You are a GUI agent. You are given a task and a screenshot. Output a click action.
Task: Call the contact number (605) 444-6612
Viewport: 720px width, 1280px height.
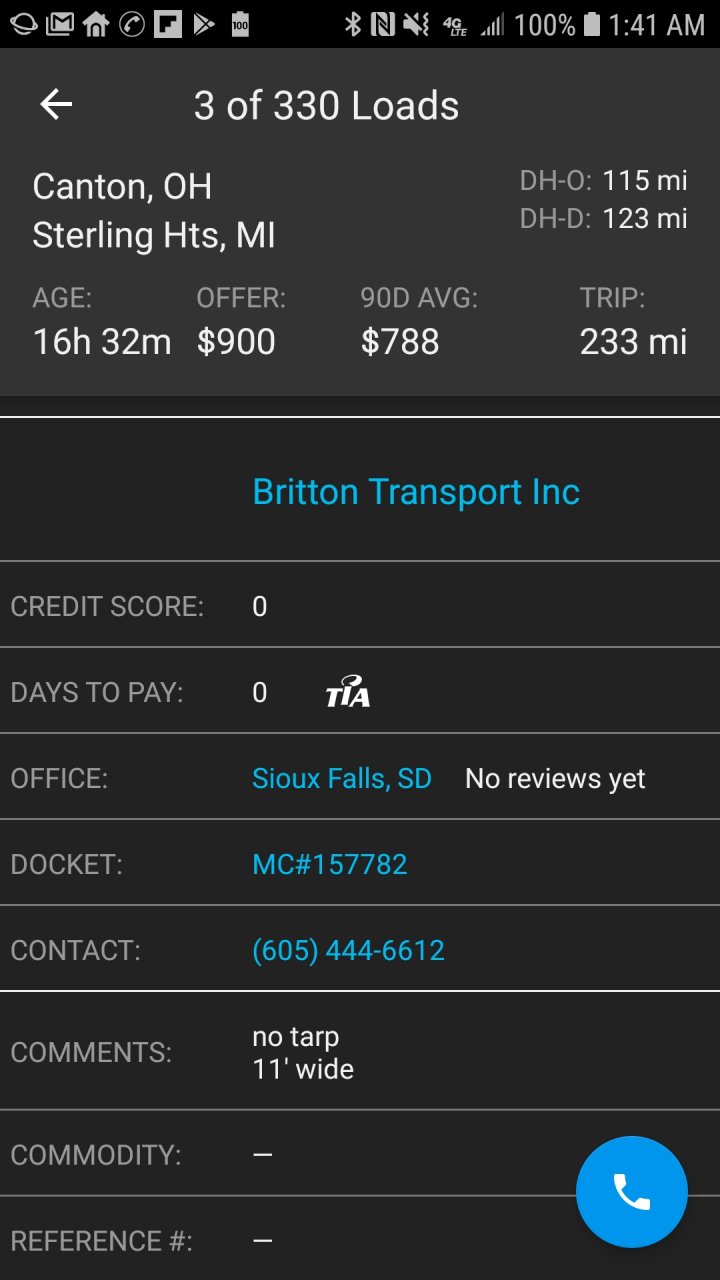pyautogui.click(x=348, y=950)
